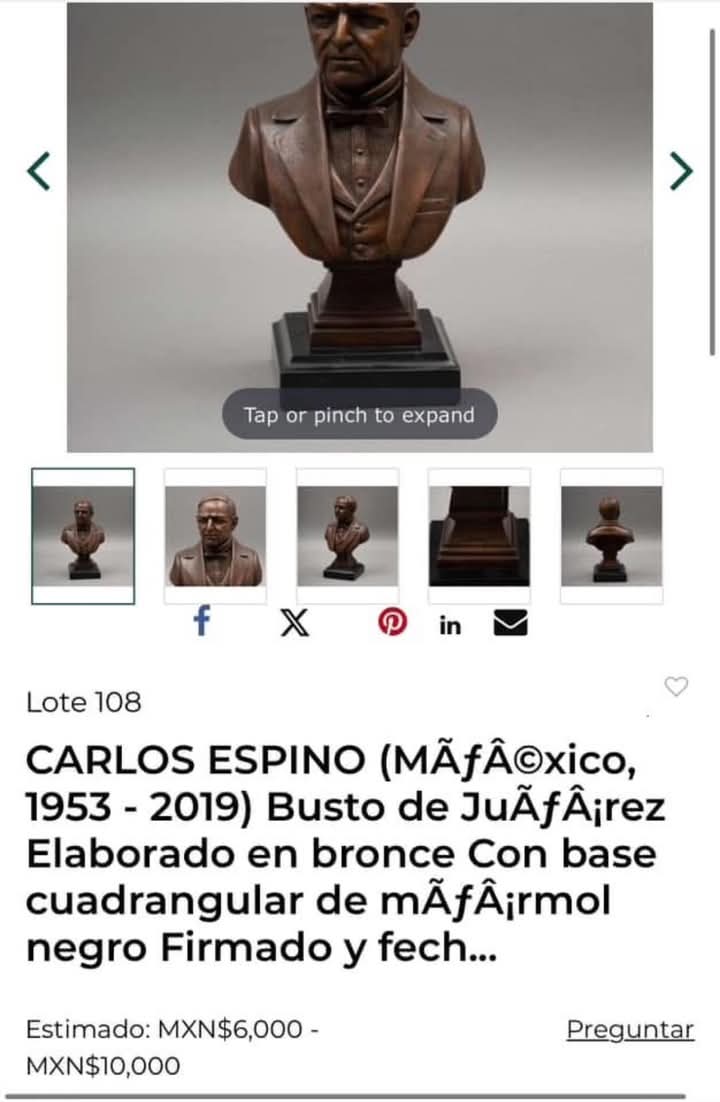Image resolution: width=720 pixels, height=1102 pixels.
Task: Share this lot on X
Action: click(x=293, y=624)
